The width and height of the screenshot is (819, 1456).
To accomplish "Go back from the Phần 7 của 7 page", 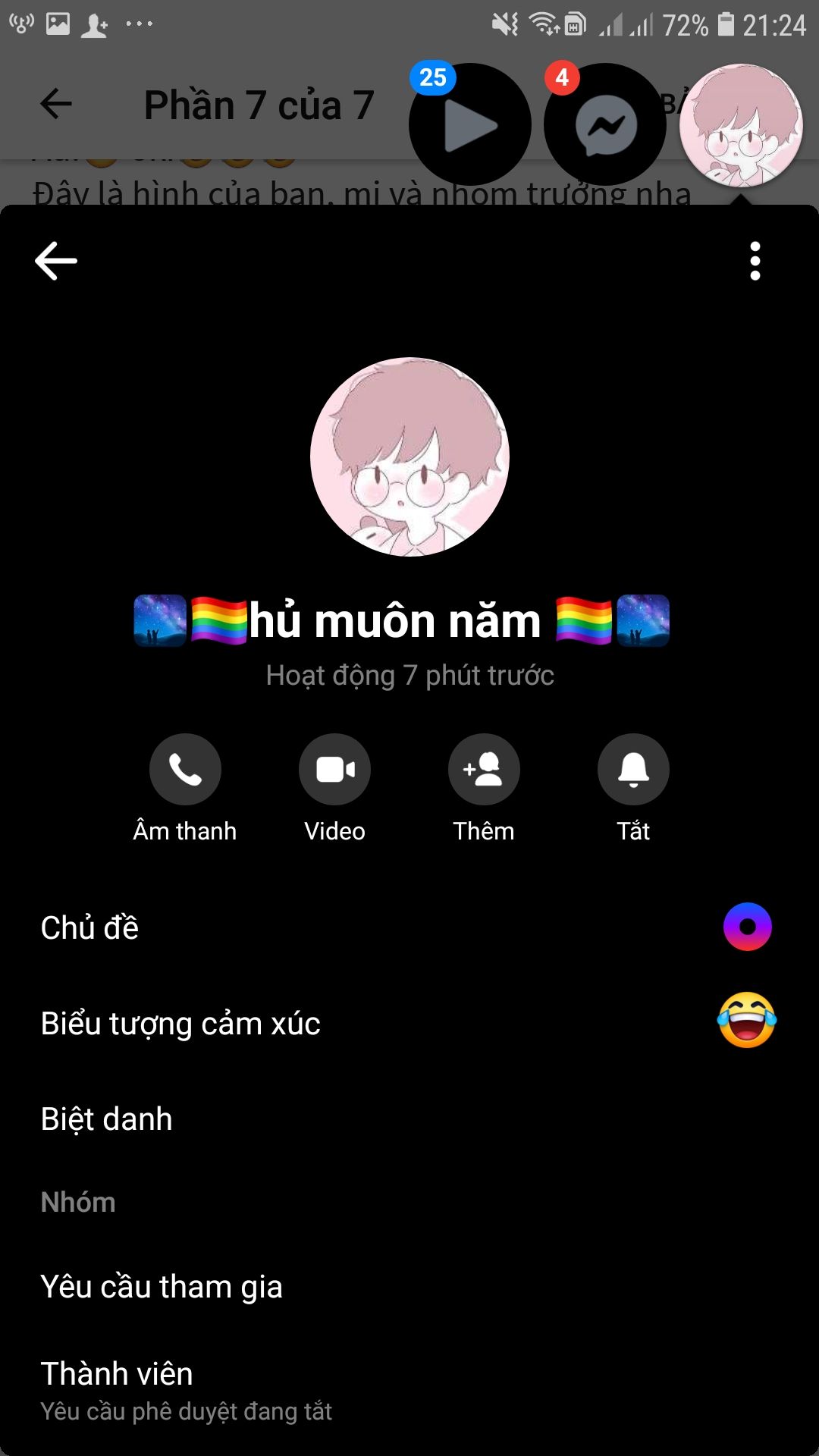I will click(x=56, y=104).
